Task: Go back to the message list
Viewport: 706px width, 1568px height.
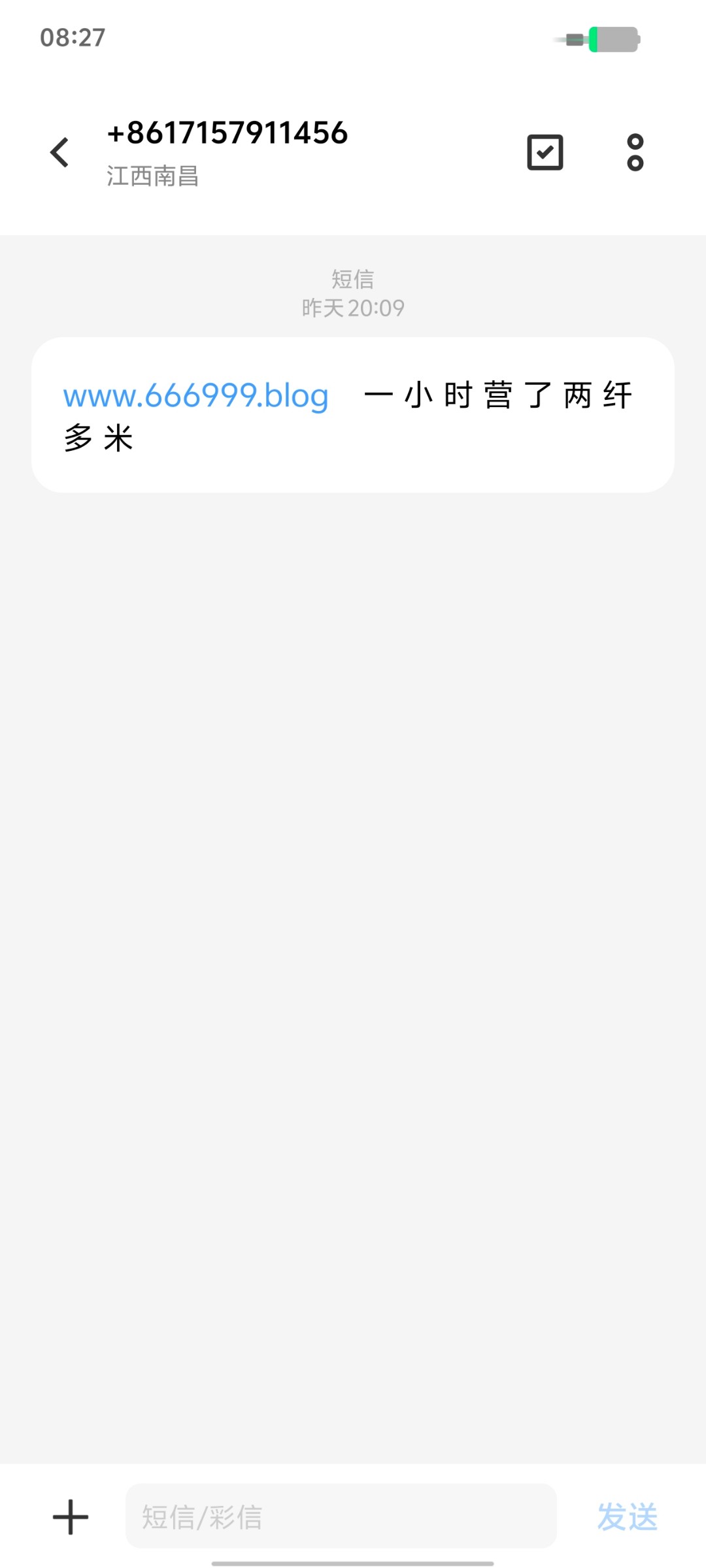Action: click(x=59, y=153)
